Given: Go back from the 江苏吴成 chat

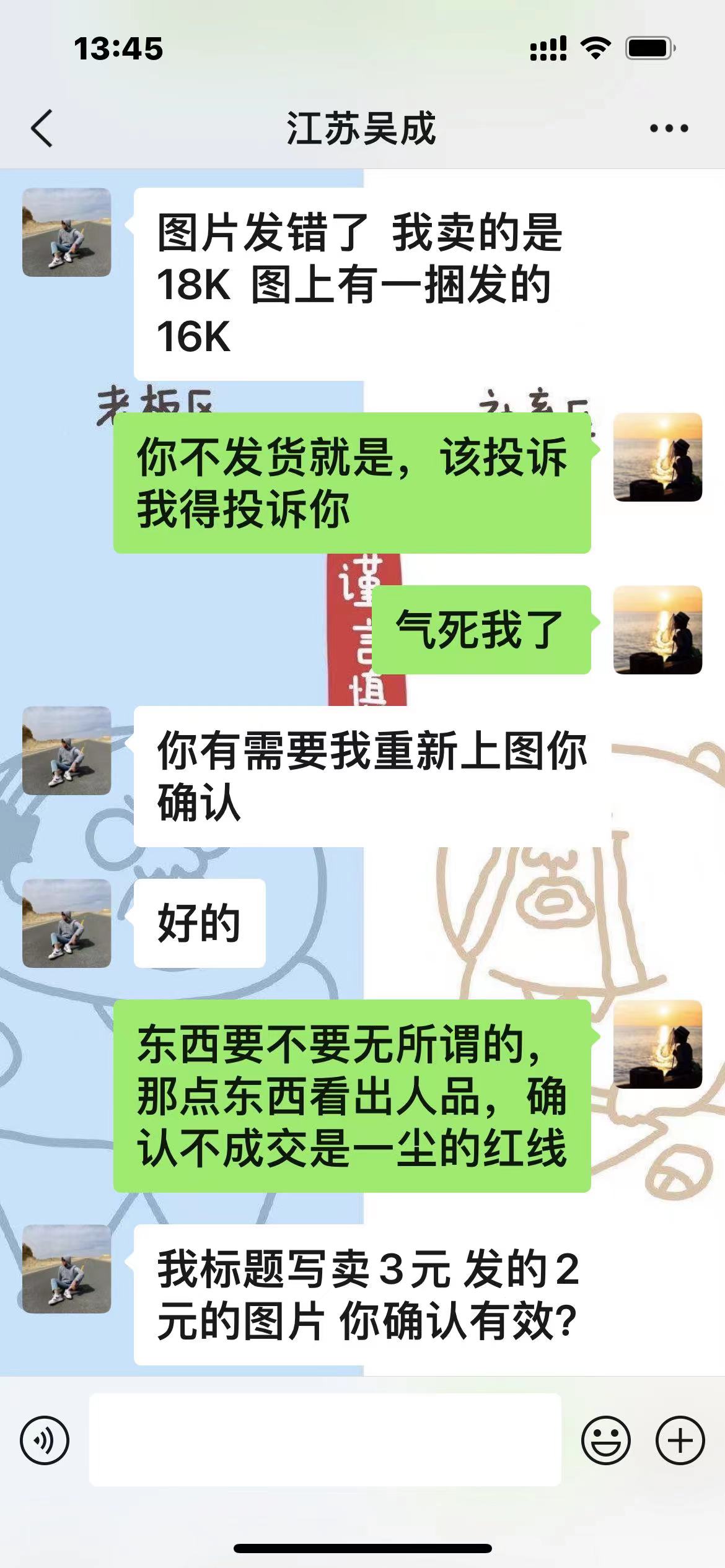Looking at the screenshot, I should (42, 128).
